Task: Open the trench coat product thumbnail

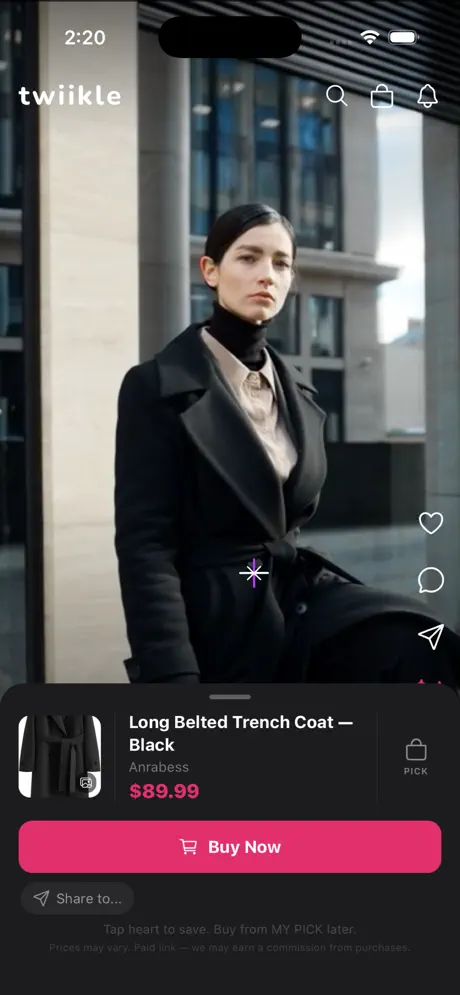Action: pyautogui.click(x=60, y=756)
